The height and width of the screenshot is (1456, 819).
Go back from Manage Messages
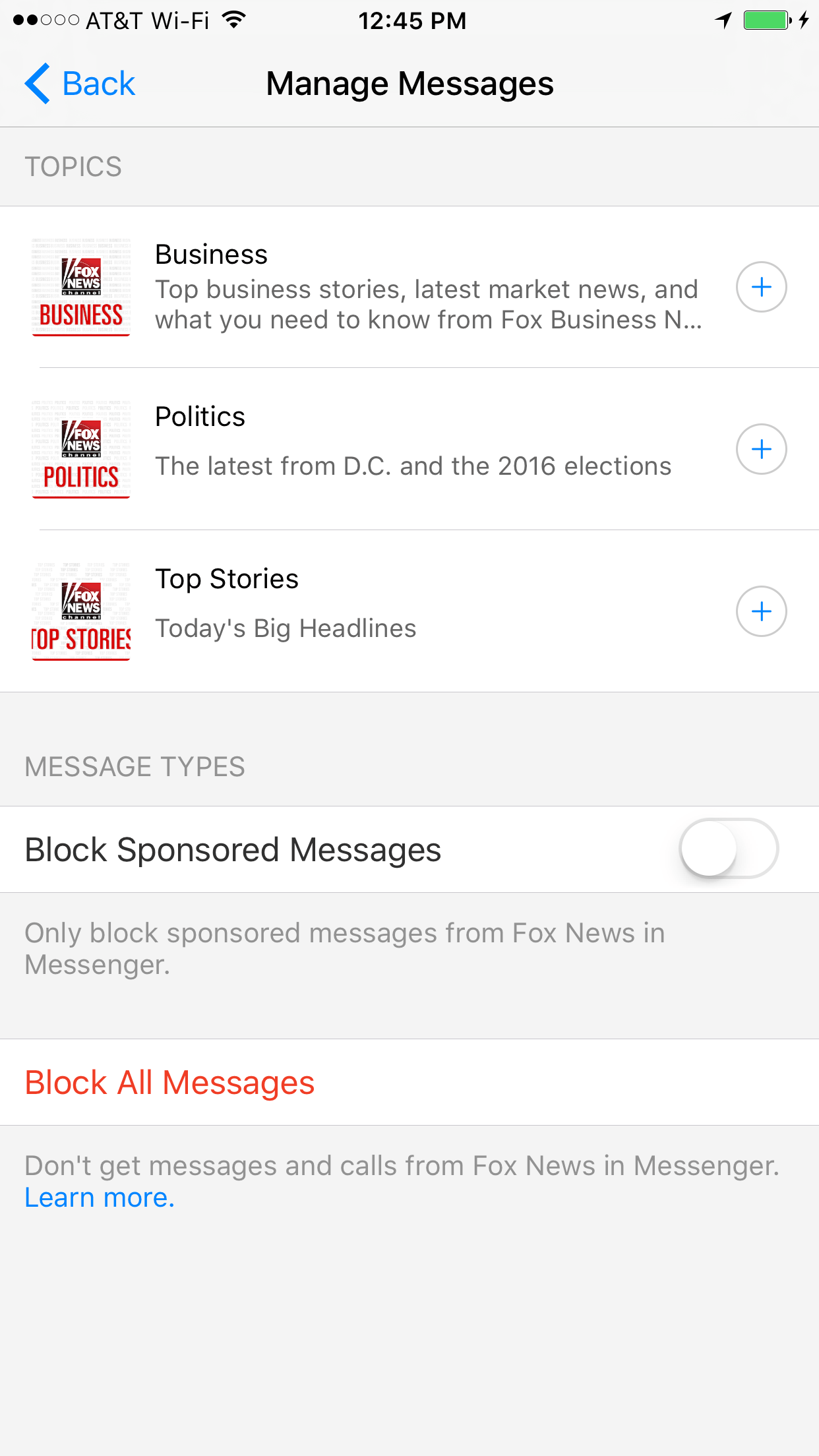point(80,84)
